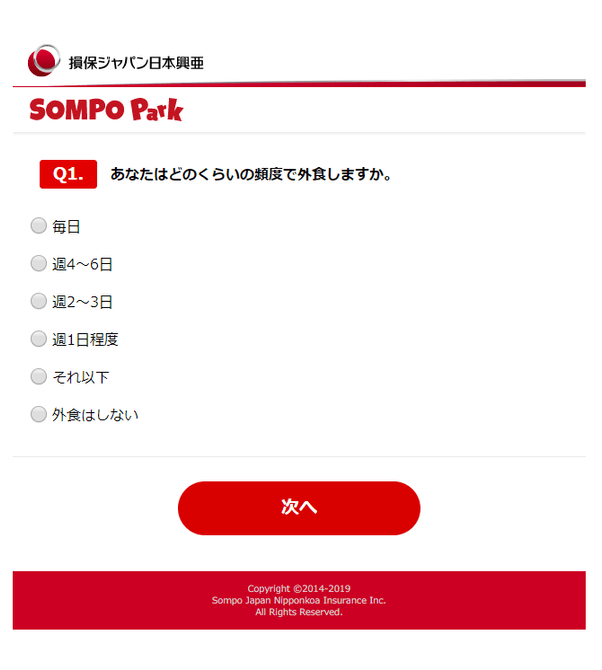This screenshot has height=670, width=602.
Task: Select 外食はしない option
Action: tap(39, 414)
